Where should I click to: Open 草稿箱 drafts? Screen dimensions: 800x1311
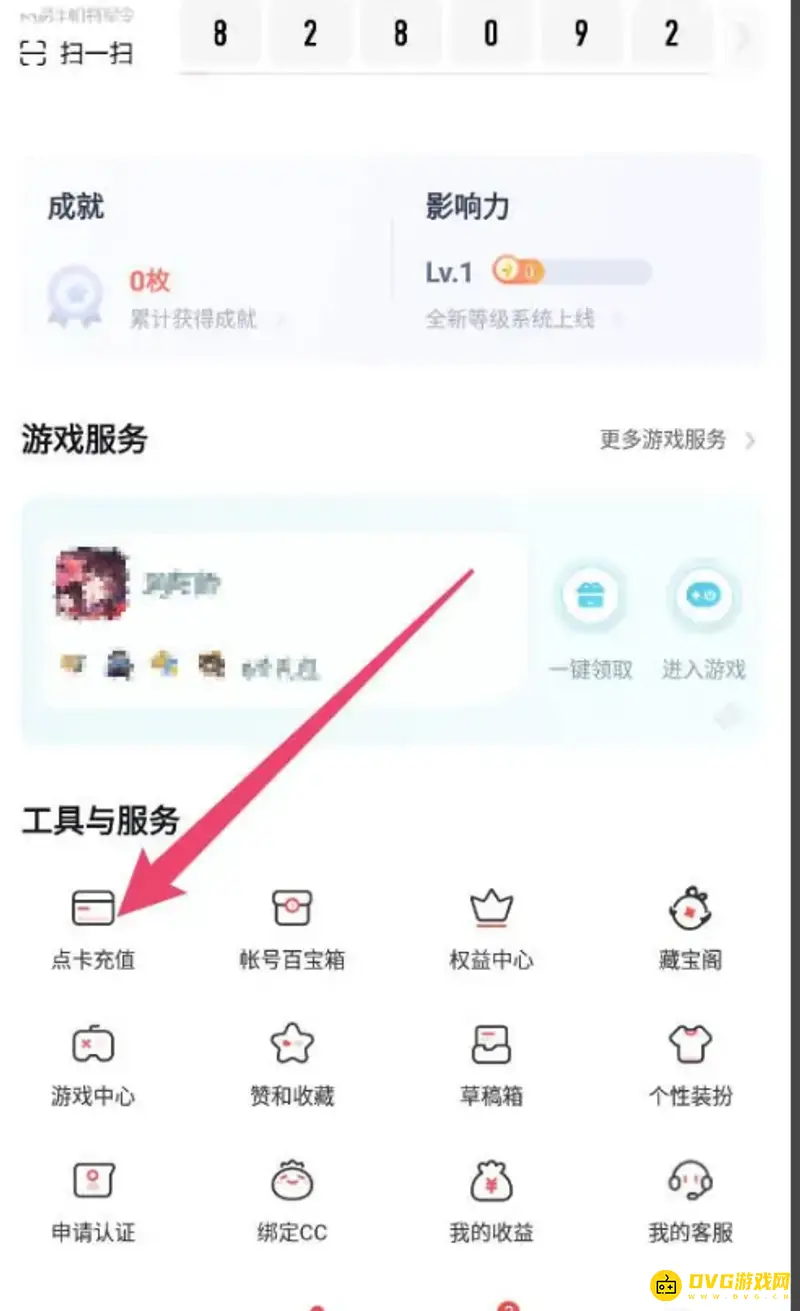point(491,1063)
